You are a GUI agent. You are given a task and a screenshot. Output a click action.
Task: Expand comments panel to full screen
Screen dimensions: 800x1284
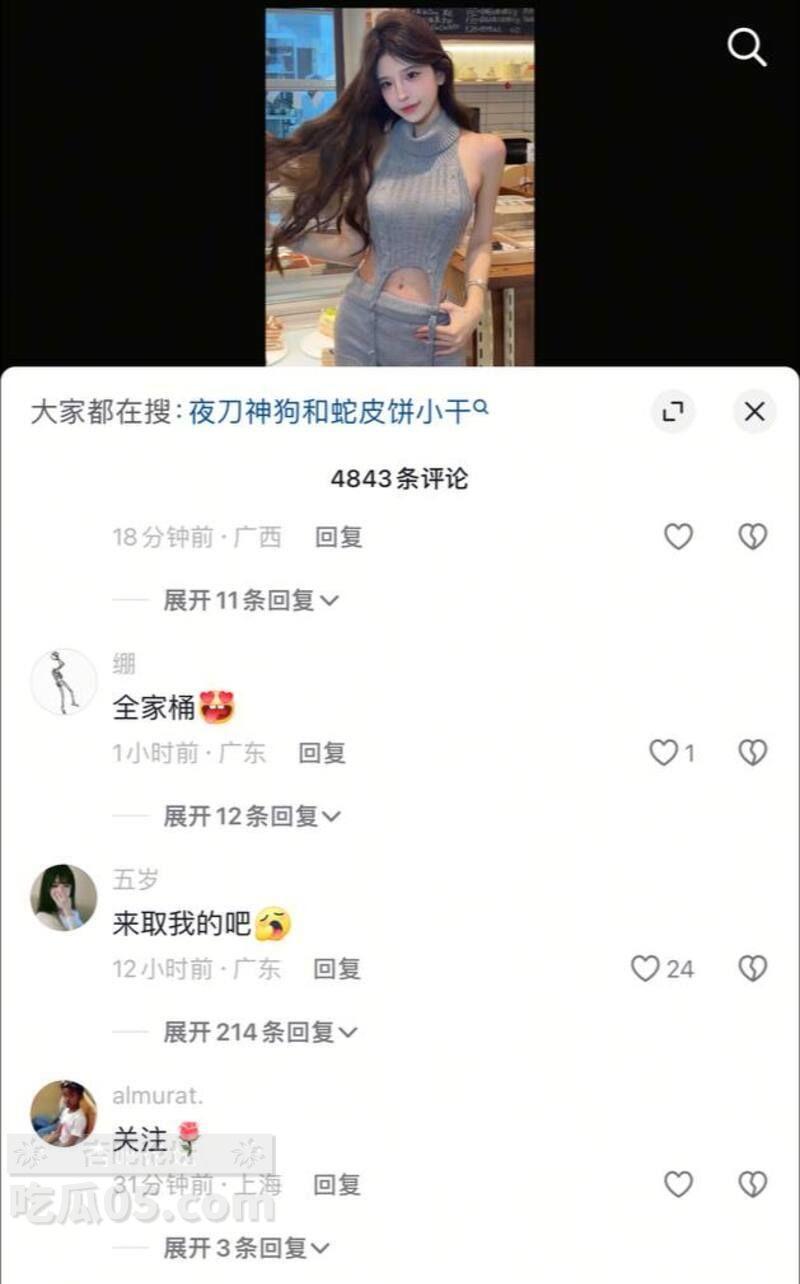(x=673, y=411)
